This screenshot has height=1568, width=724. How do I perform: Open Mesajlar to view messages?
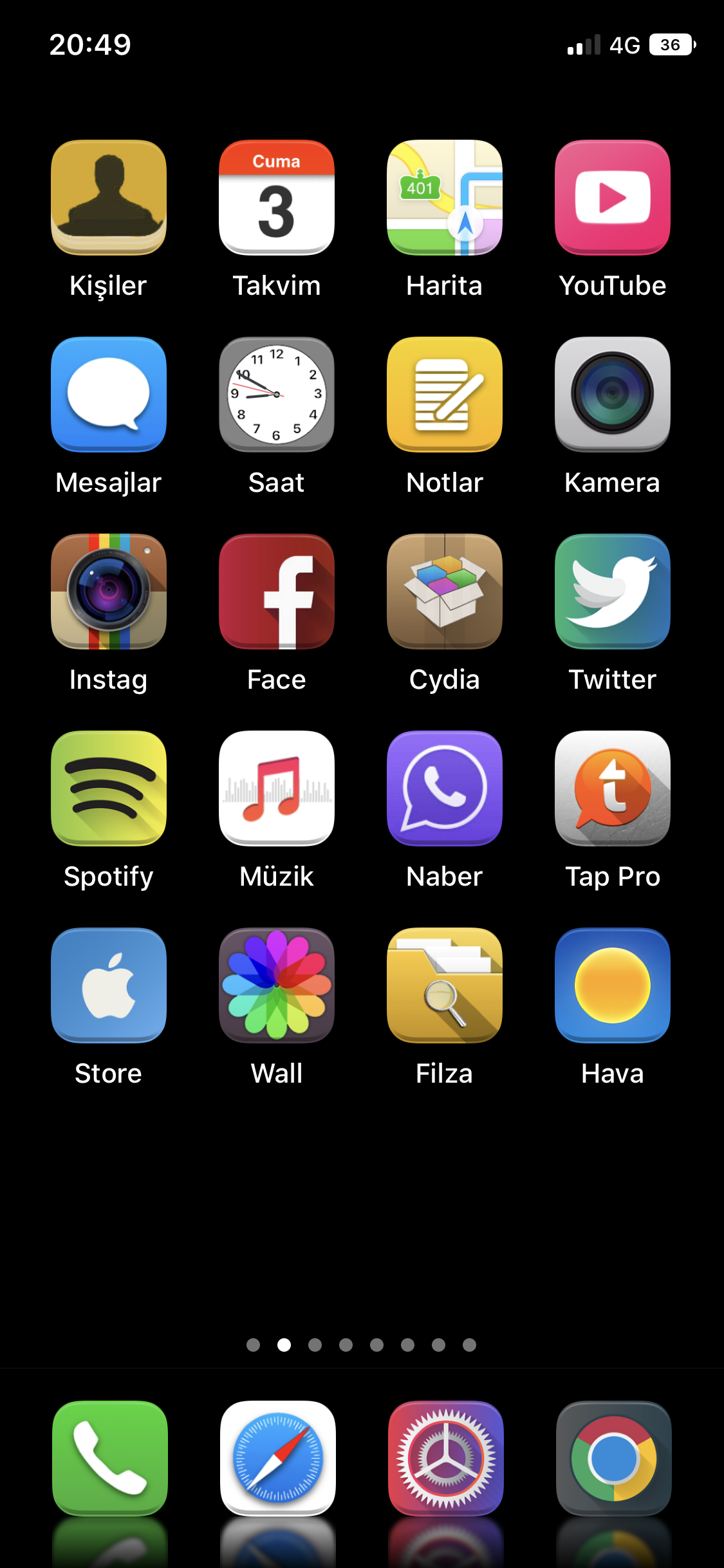click(108, 395)
